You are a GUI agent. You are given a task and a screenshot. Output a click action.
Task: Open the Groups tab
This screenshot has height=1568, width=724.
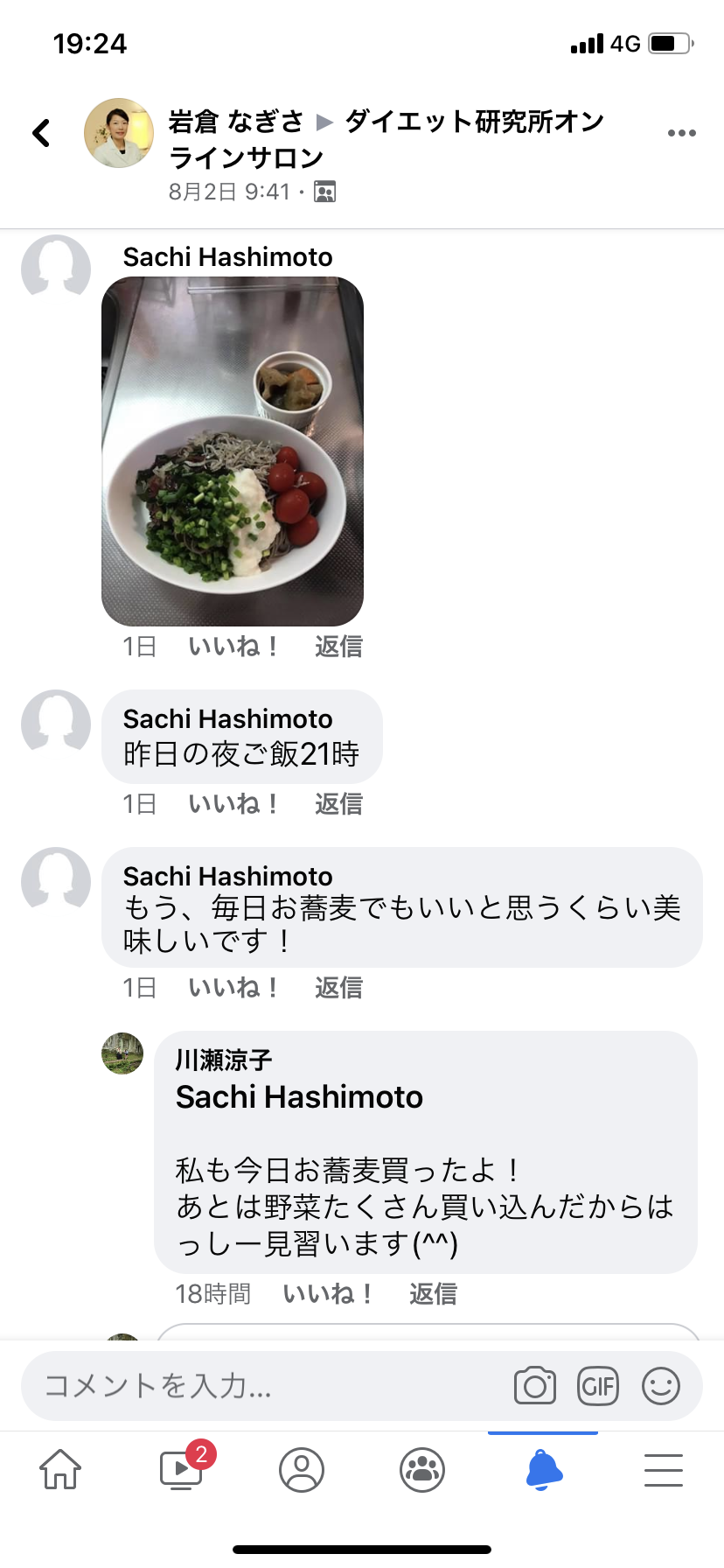click(x=422, y=1469)
